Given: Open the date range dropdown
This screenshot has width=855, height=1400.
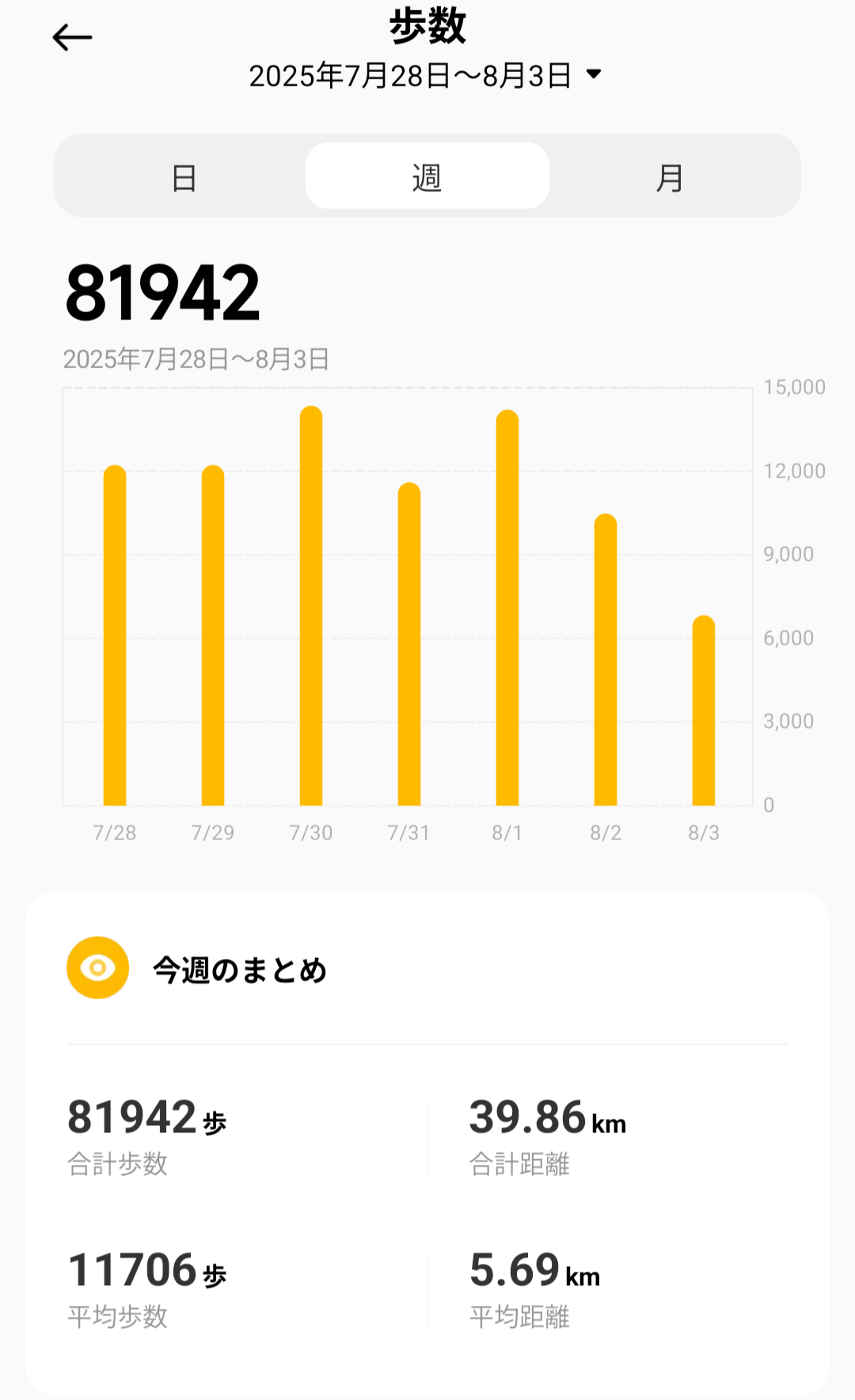Looking at the screenshot, I should coord(593,74).
